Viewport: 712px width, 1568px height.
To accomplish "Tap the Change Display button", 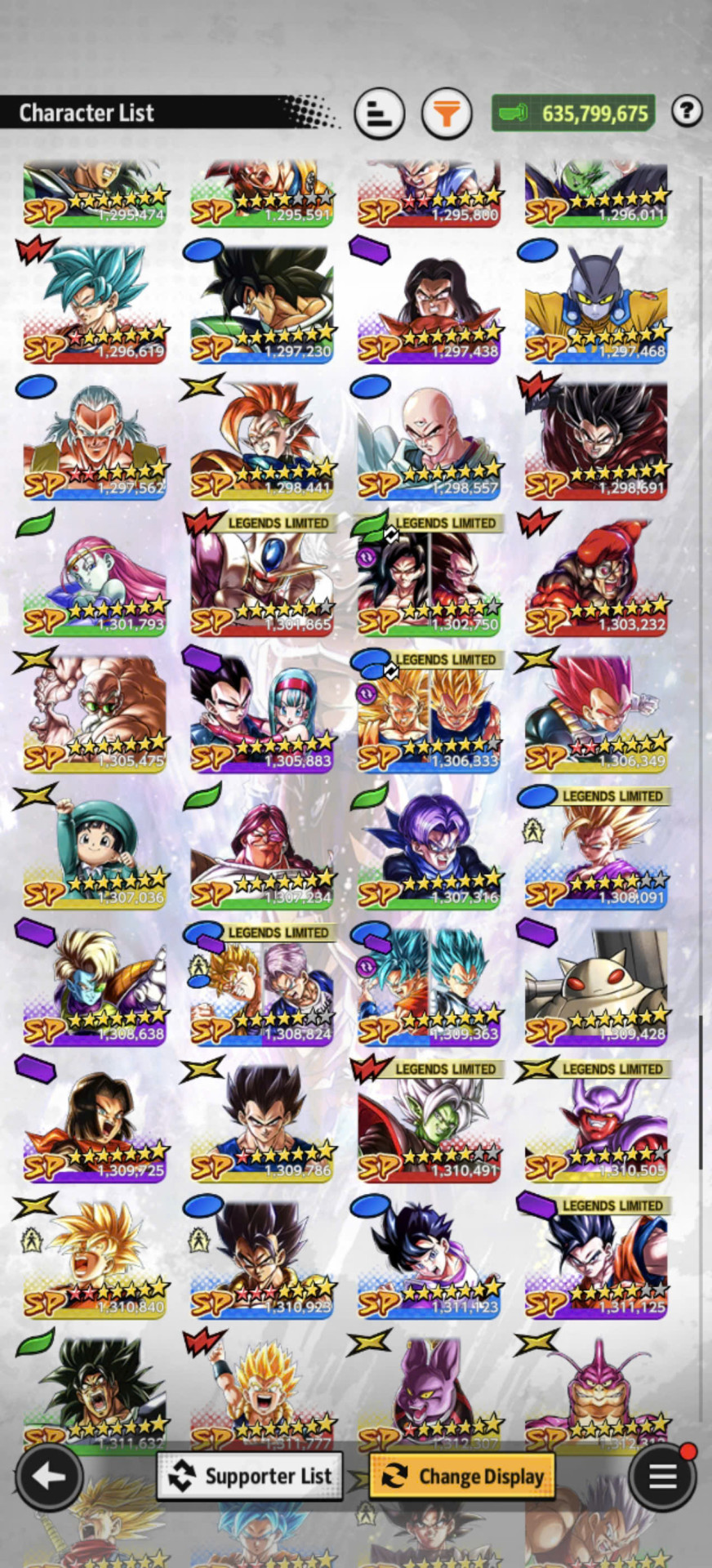I will 462,1476.
